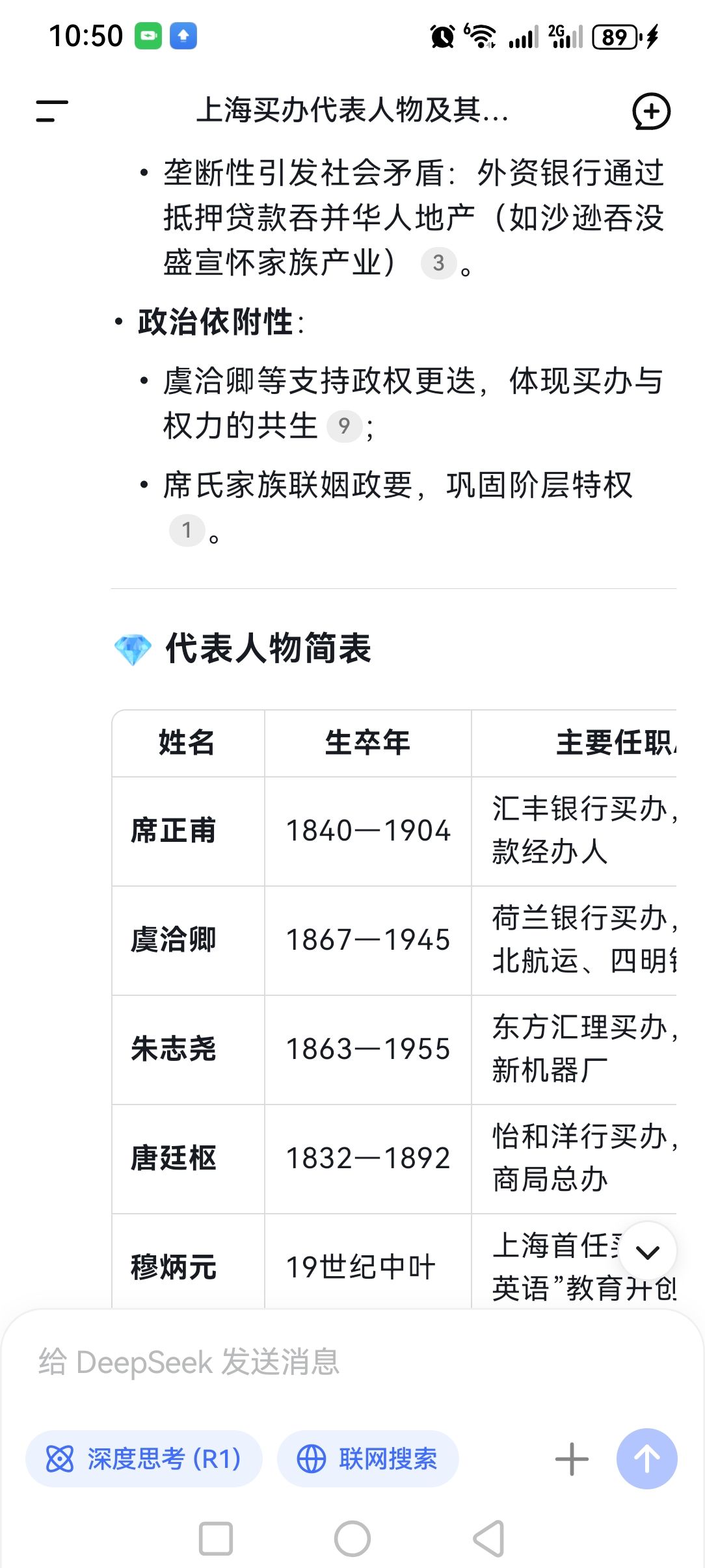Jump to bottom of conversation
The height and width of the screenshot is (1568, 705).
coord(647,1251)
